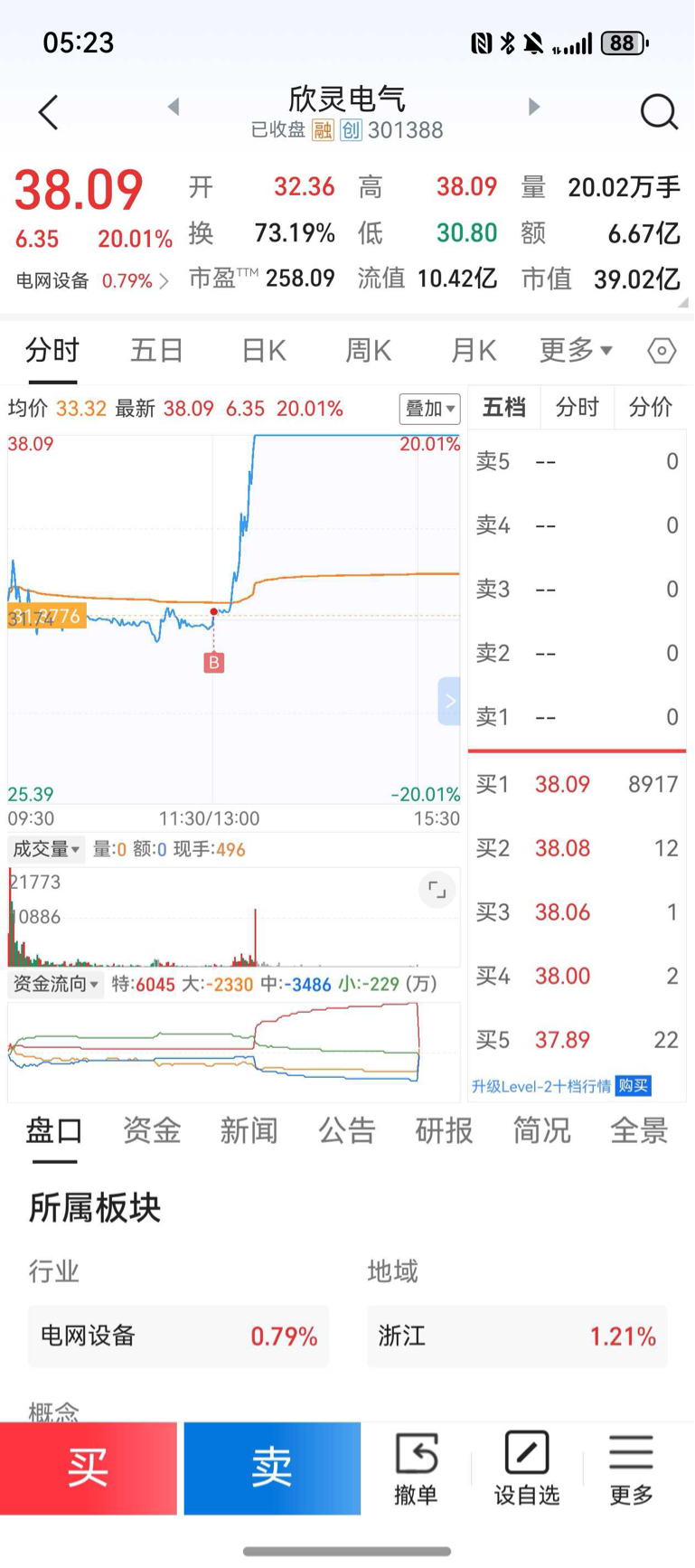The image size is (695, 1568).
Task: Switch to the 五日 chart tab
Action: coord(157,350)
